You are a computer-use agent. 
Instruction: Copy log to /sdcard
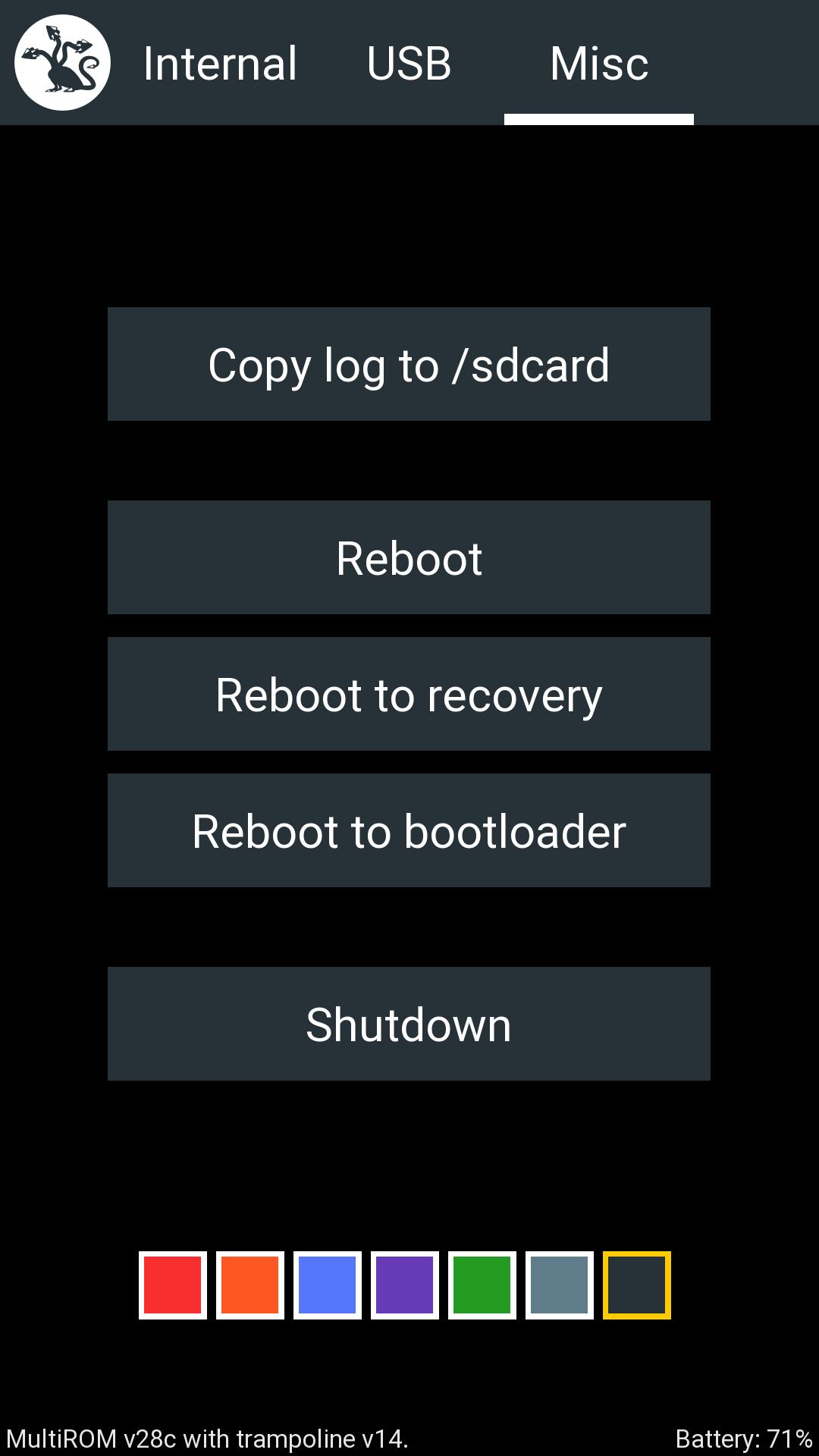[409, 364]
